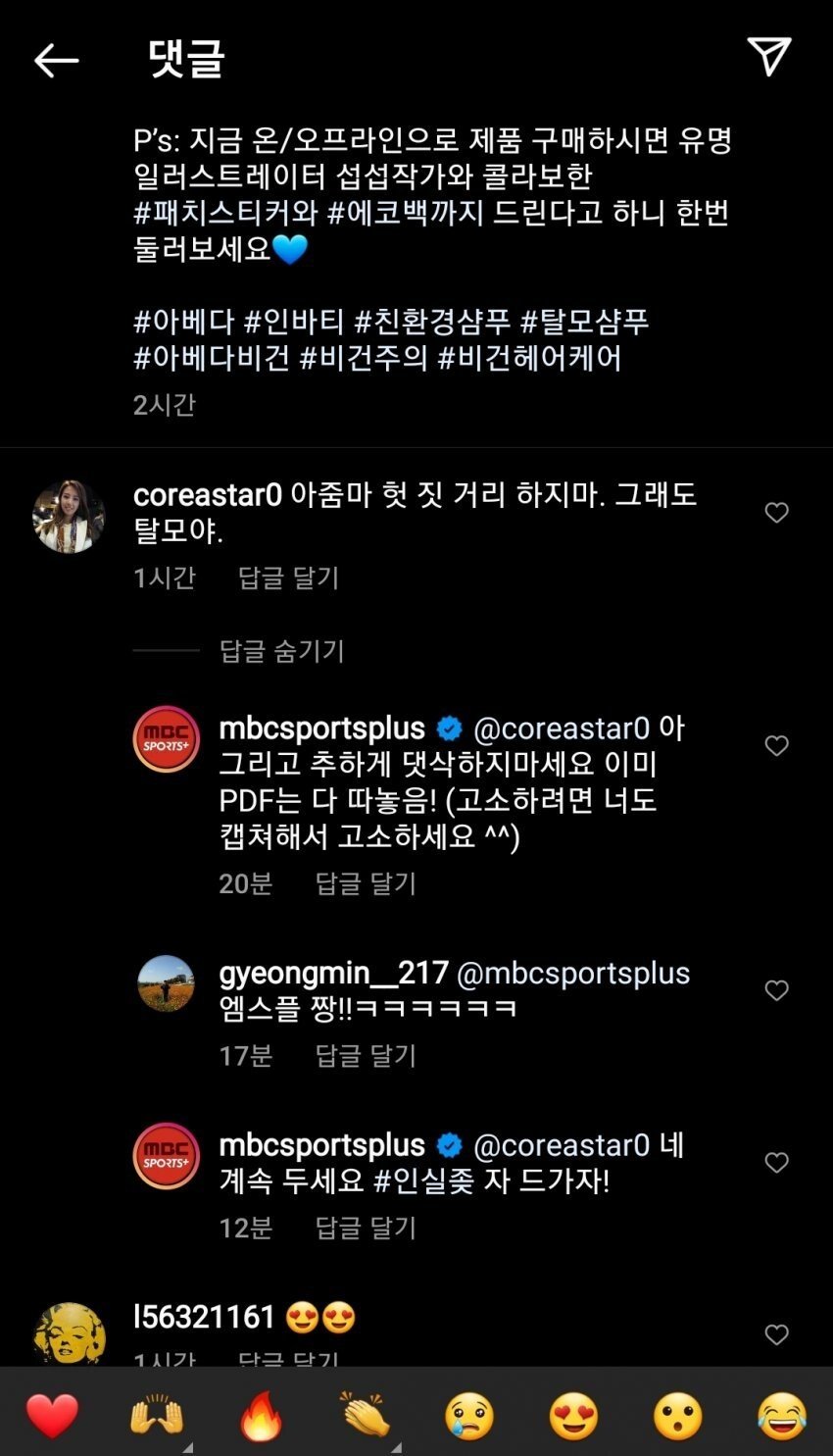Insert the red heart emoji
This screenshot has width=833, height=1456.
[52, 1416]
